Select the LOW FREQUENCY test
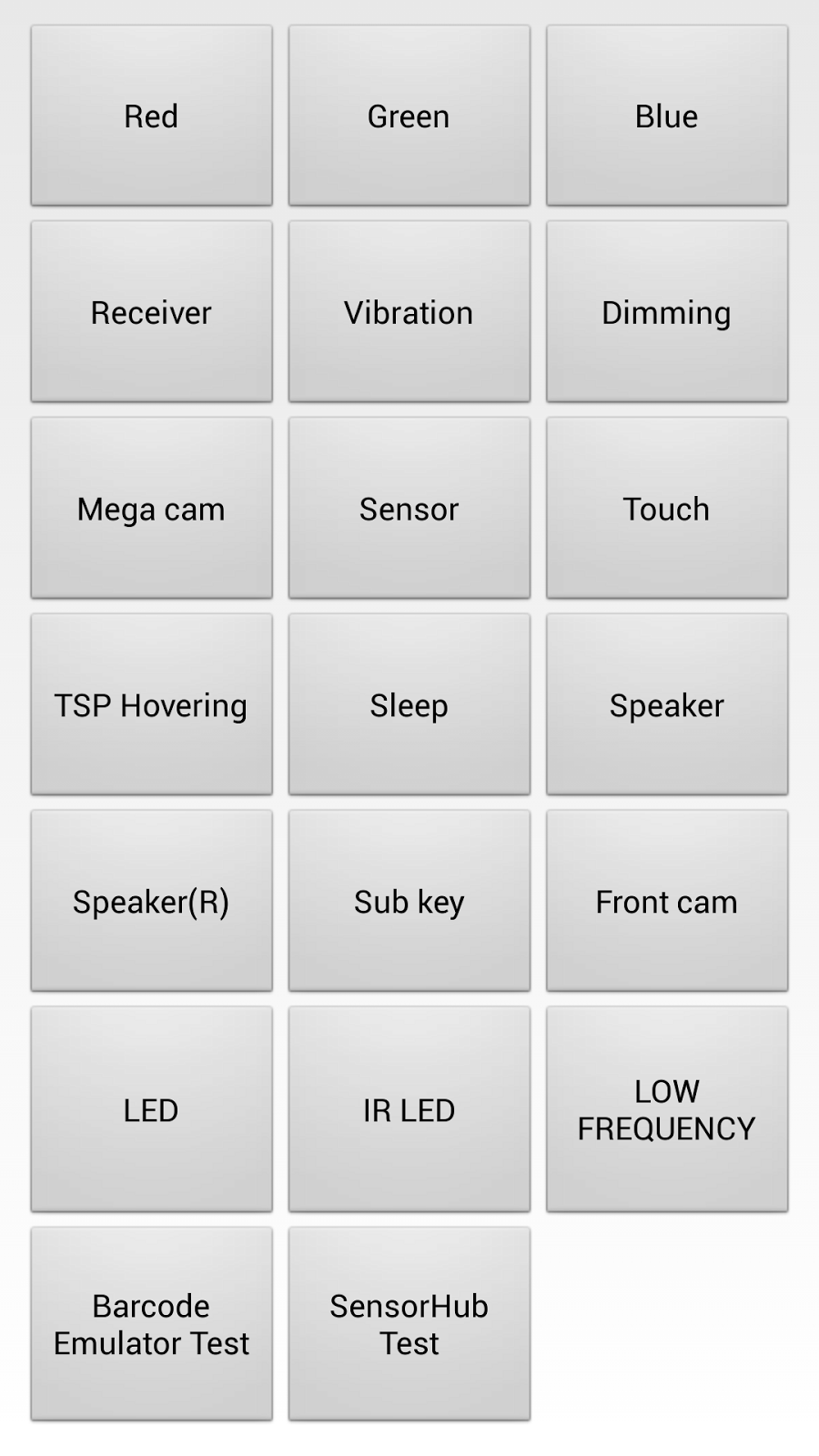Viewport: 819px width, 1456px height. pos(666,1109)
